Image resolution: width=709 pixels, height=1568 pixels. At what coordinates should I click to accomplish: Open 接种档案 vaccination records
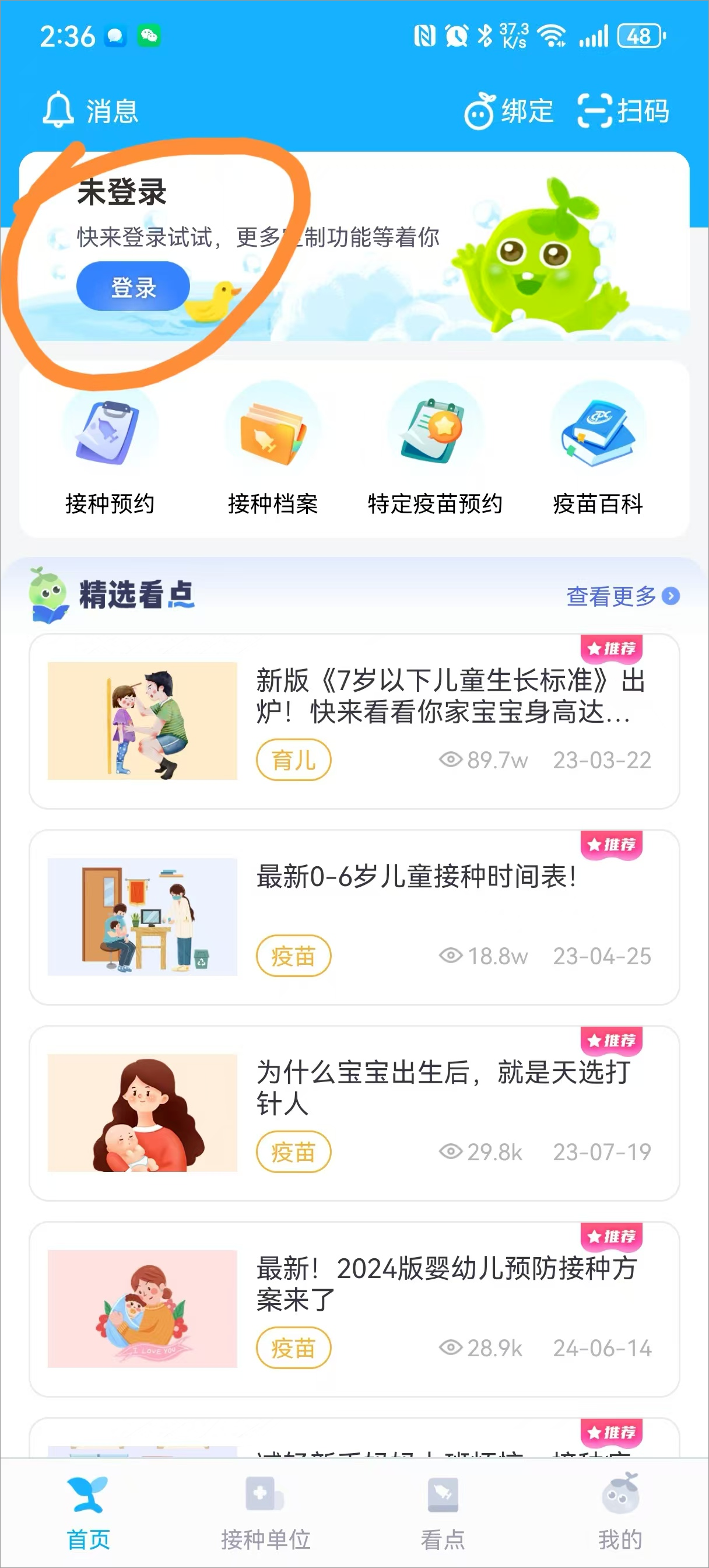coord(273,451)
